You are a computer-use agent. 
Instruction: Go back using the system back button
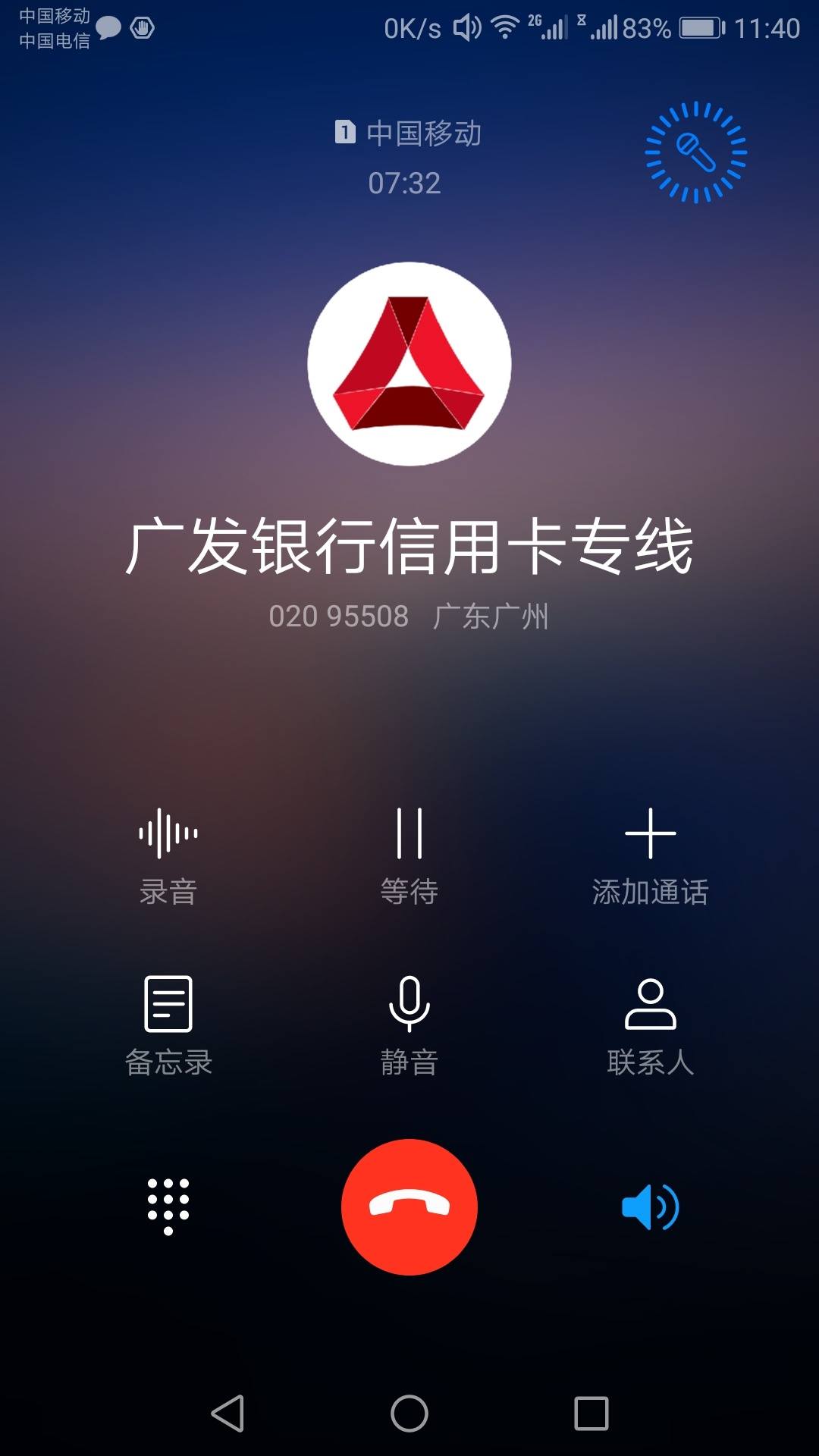pos(227,1414)
